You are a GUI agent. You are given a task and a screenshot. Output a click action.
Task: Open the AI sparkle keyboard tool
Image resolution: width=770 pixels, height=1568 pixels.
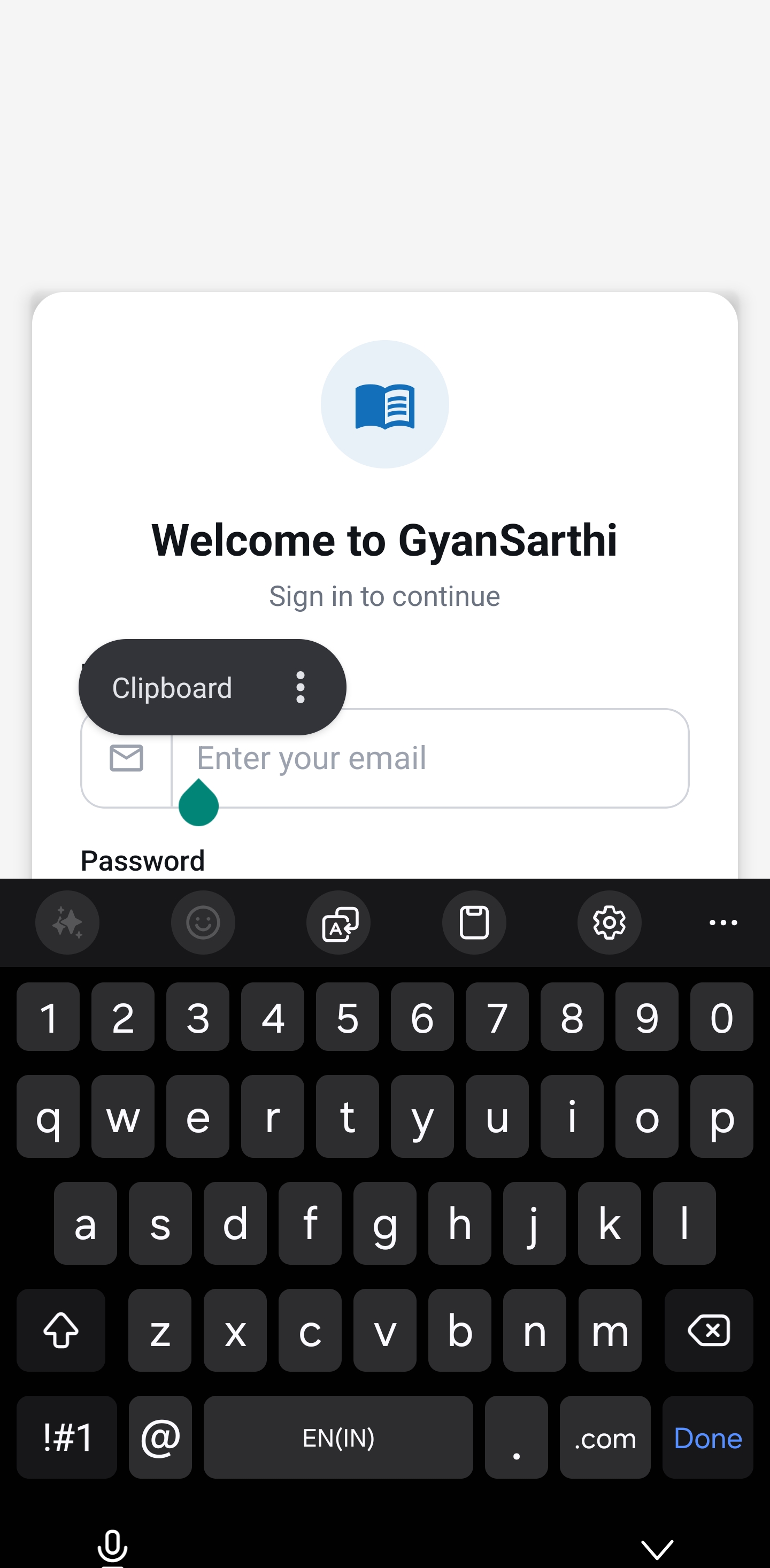coord(67,922)
